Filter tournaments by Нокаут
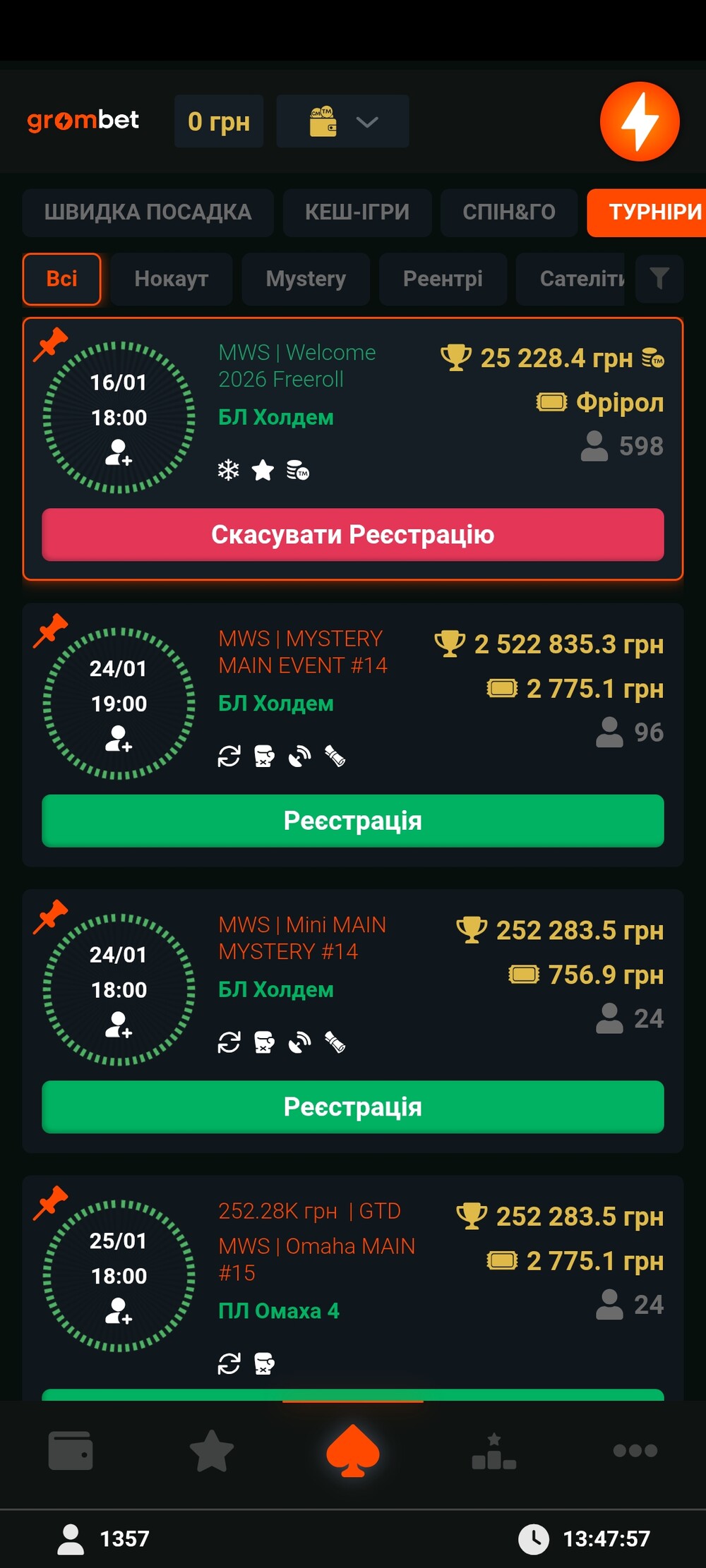This screenshot has width=706, height=1568. pyautogui.click(x=171, y=279)
